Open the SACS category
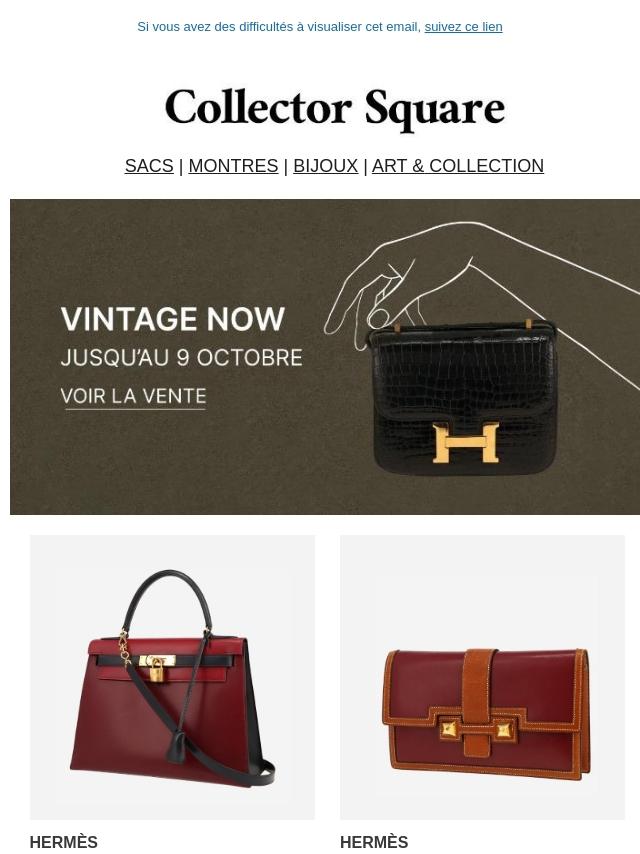The height and width of the screenshot is (854, 640). (x=149, y=166)
